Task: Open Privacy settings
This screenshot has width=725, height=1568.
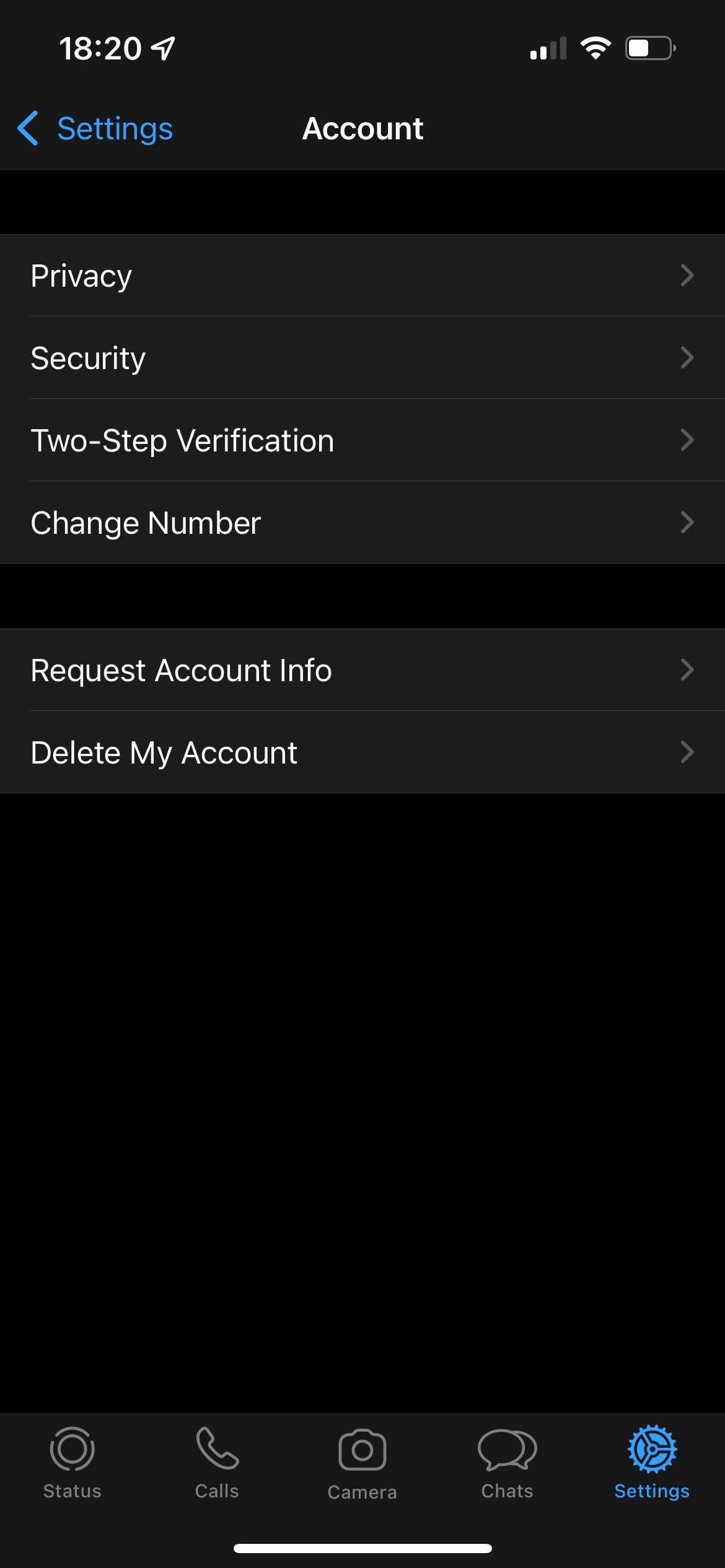Action: pos(362,276)
